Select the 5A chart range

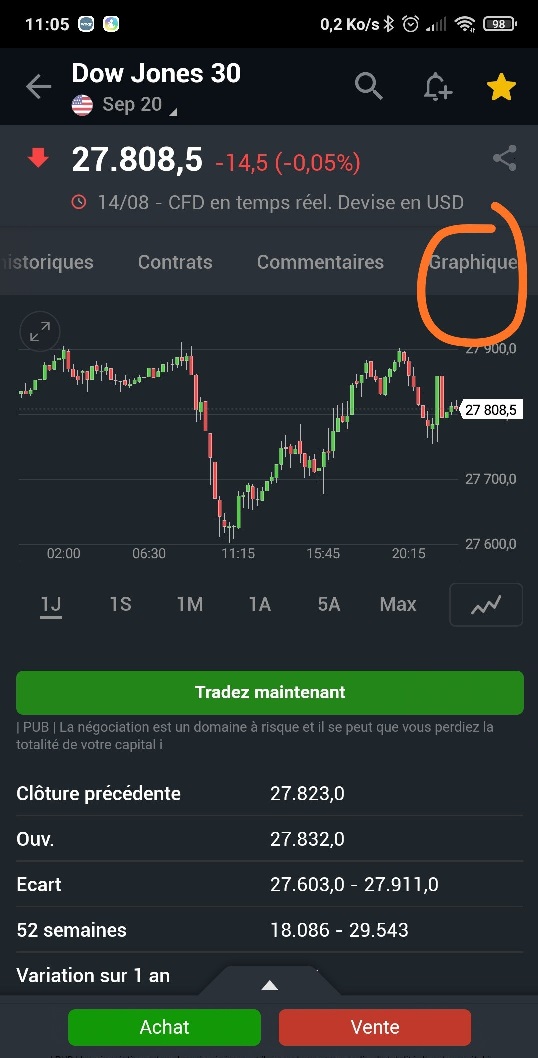(328, 604)
